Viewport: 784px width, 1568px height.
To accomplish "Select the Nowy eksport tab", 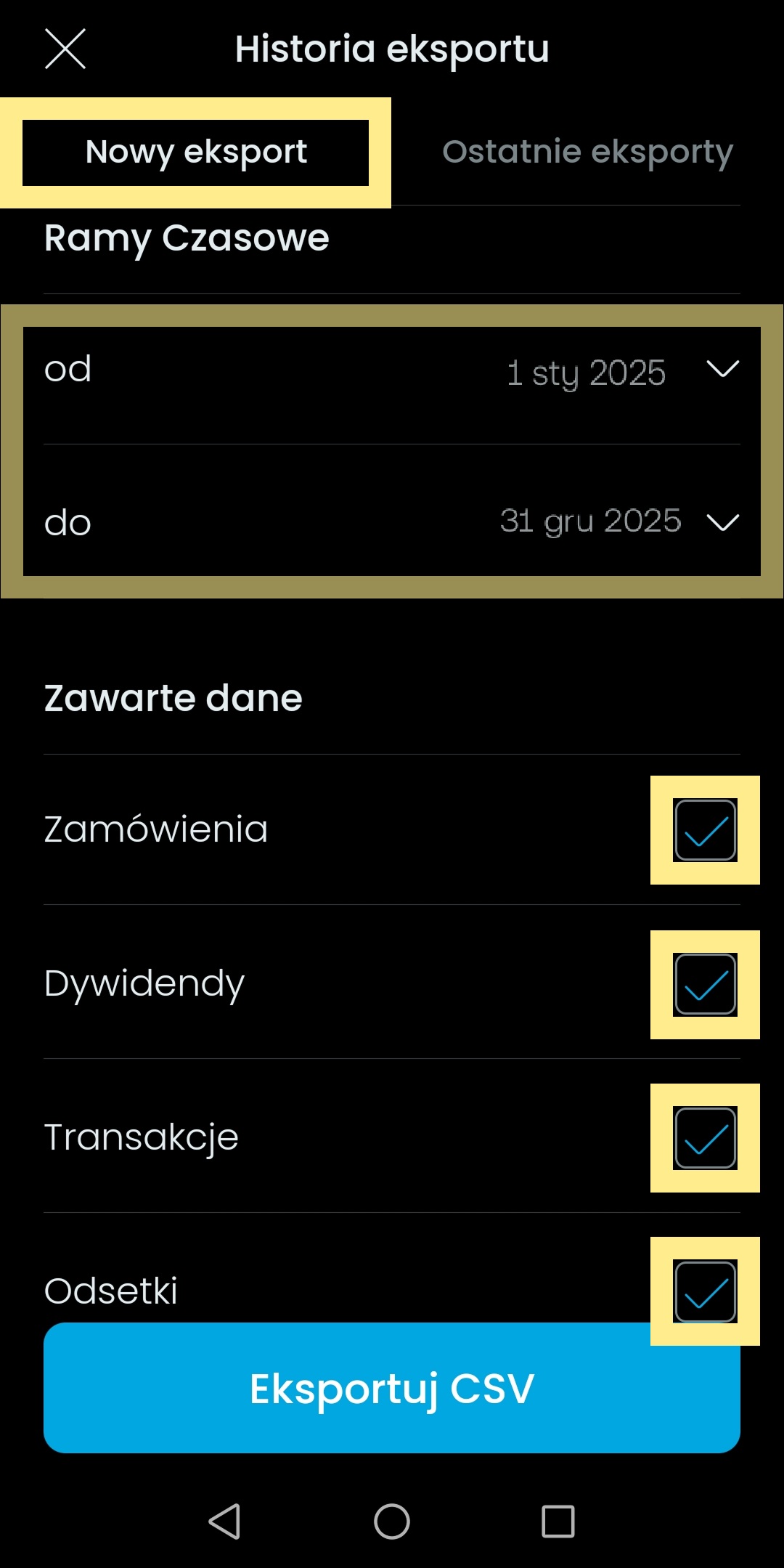I will (x=196, y=153).
